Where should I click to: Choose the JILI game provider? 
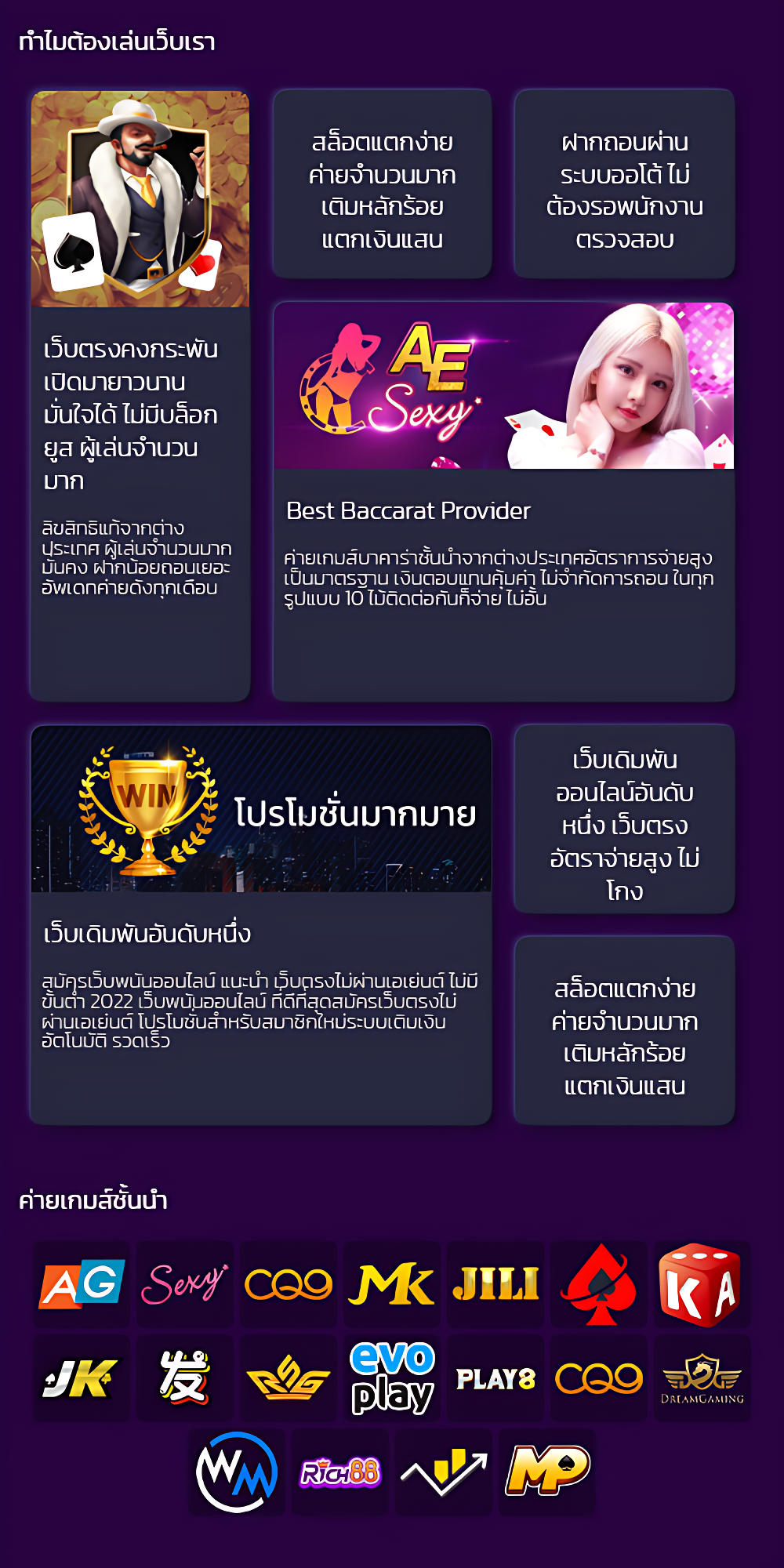click(x=495, y=1284)
